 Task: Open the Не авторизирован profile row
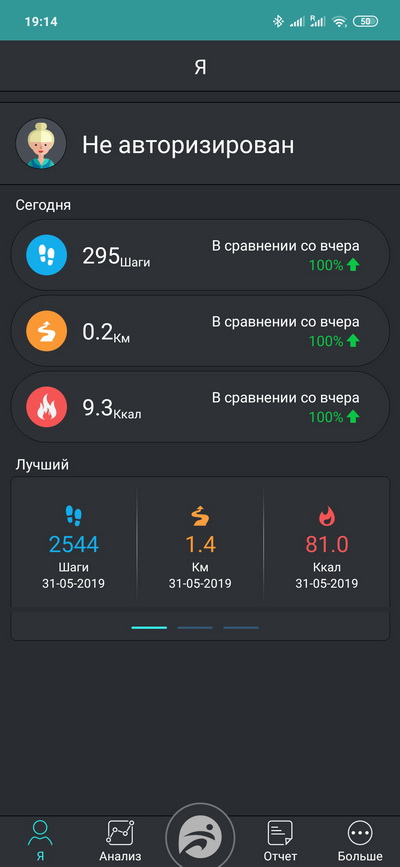click(200, 144)
